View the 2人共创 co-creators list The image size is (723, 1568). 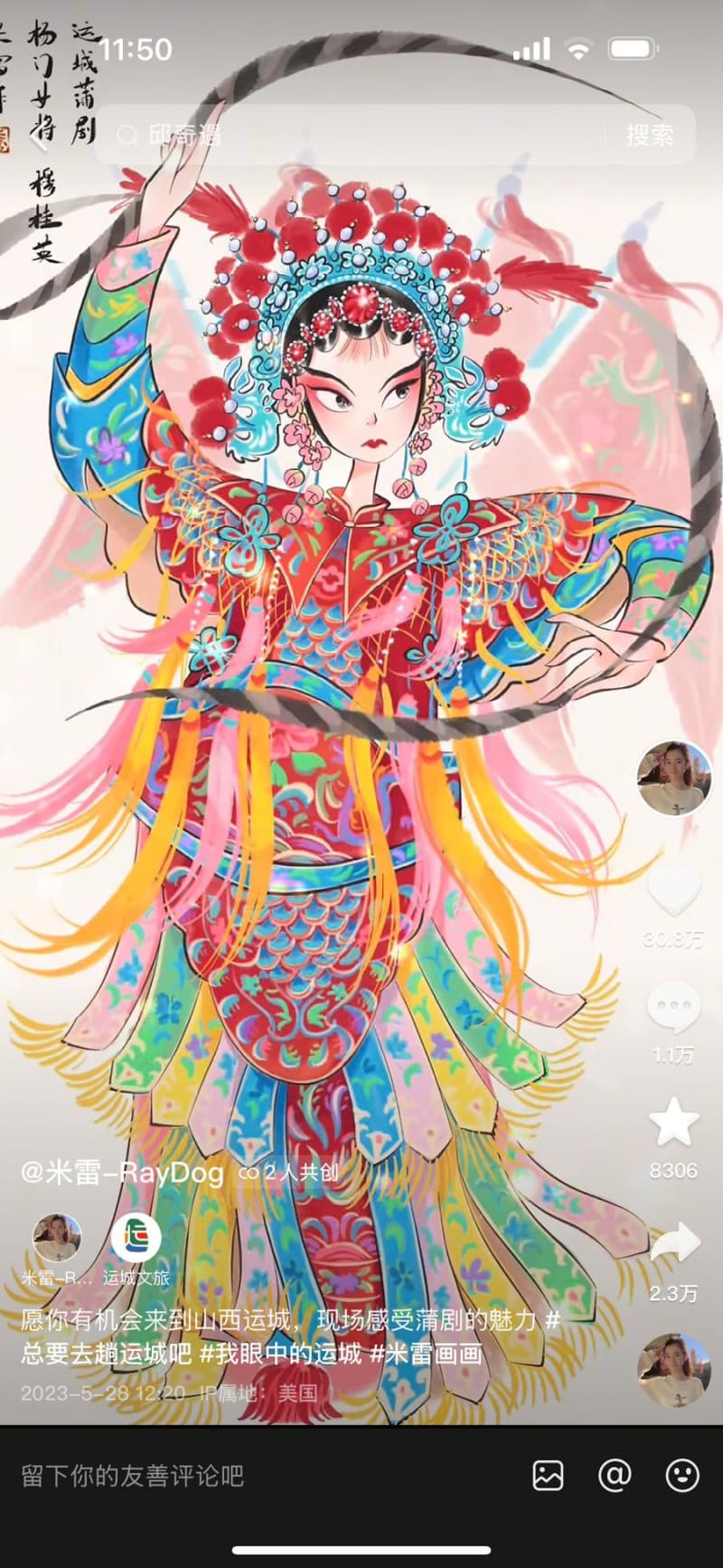click(x=289, y=1173)
